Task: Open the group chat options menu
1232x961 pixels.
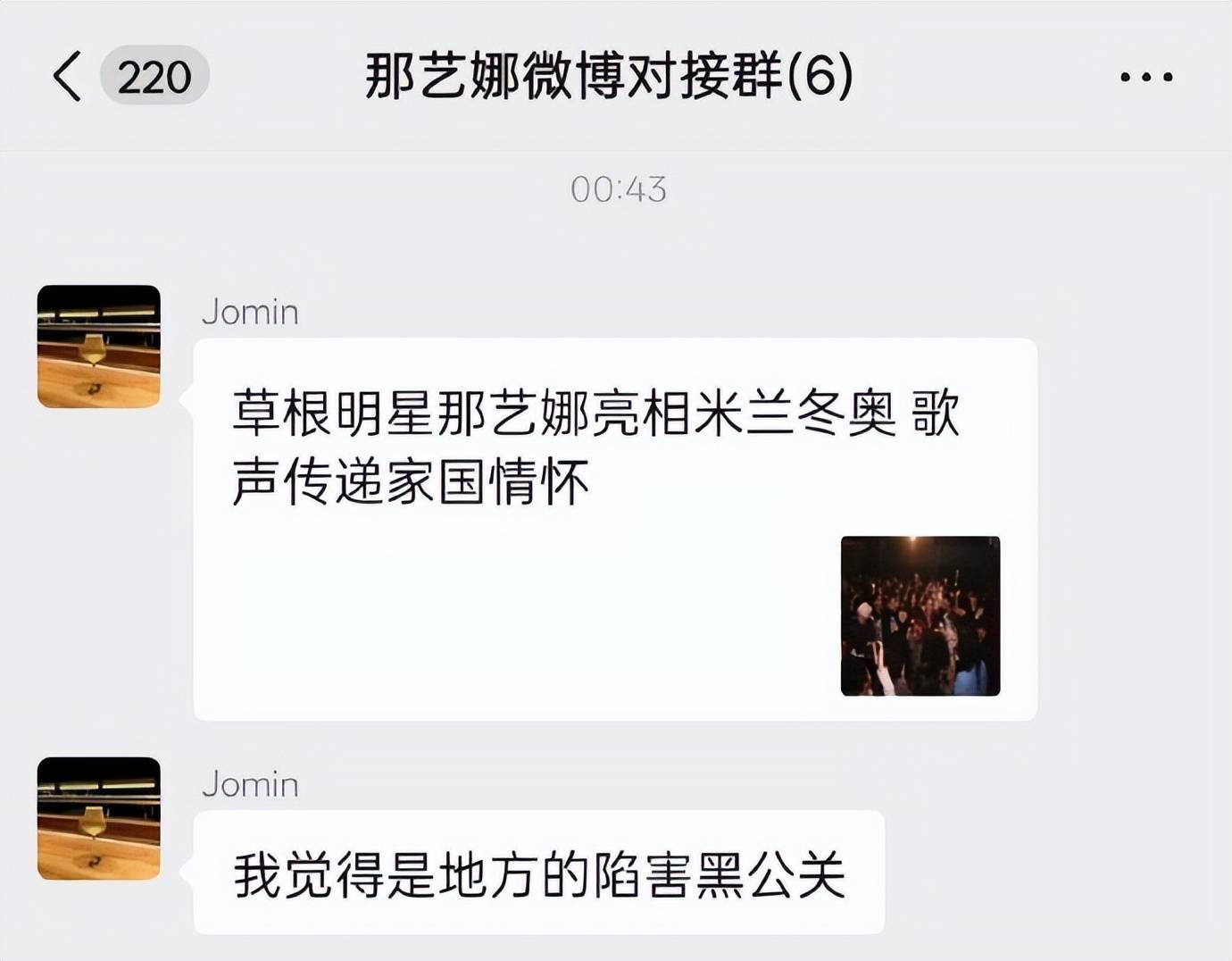Action: click(x=1146, y=77)
